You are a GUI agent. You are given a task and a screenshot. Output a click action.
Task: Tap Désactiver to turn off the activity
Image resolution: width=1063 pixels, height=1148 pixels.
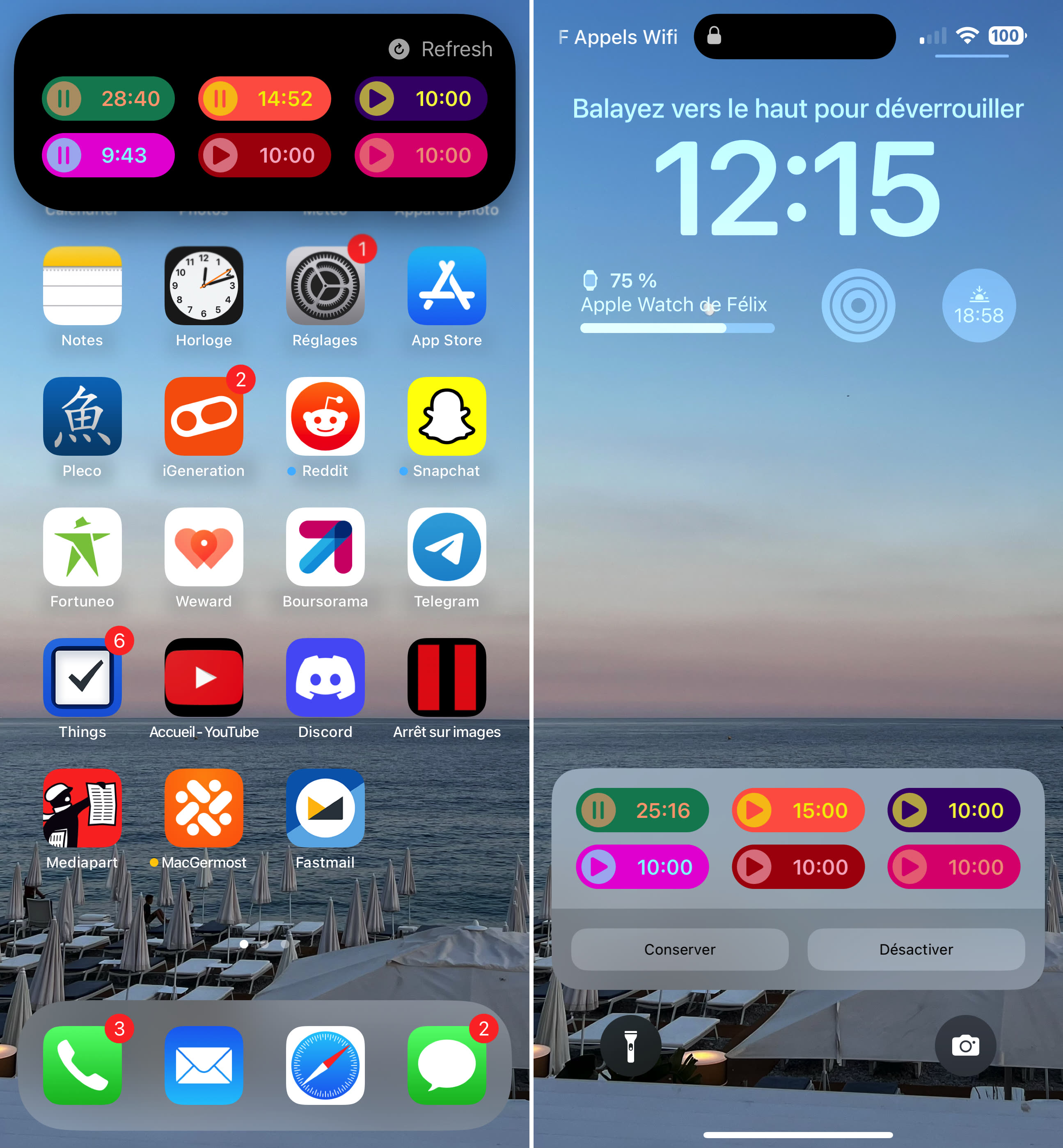click(916, 949)
